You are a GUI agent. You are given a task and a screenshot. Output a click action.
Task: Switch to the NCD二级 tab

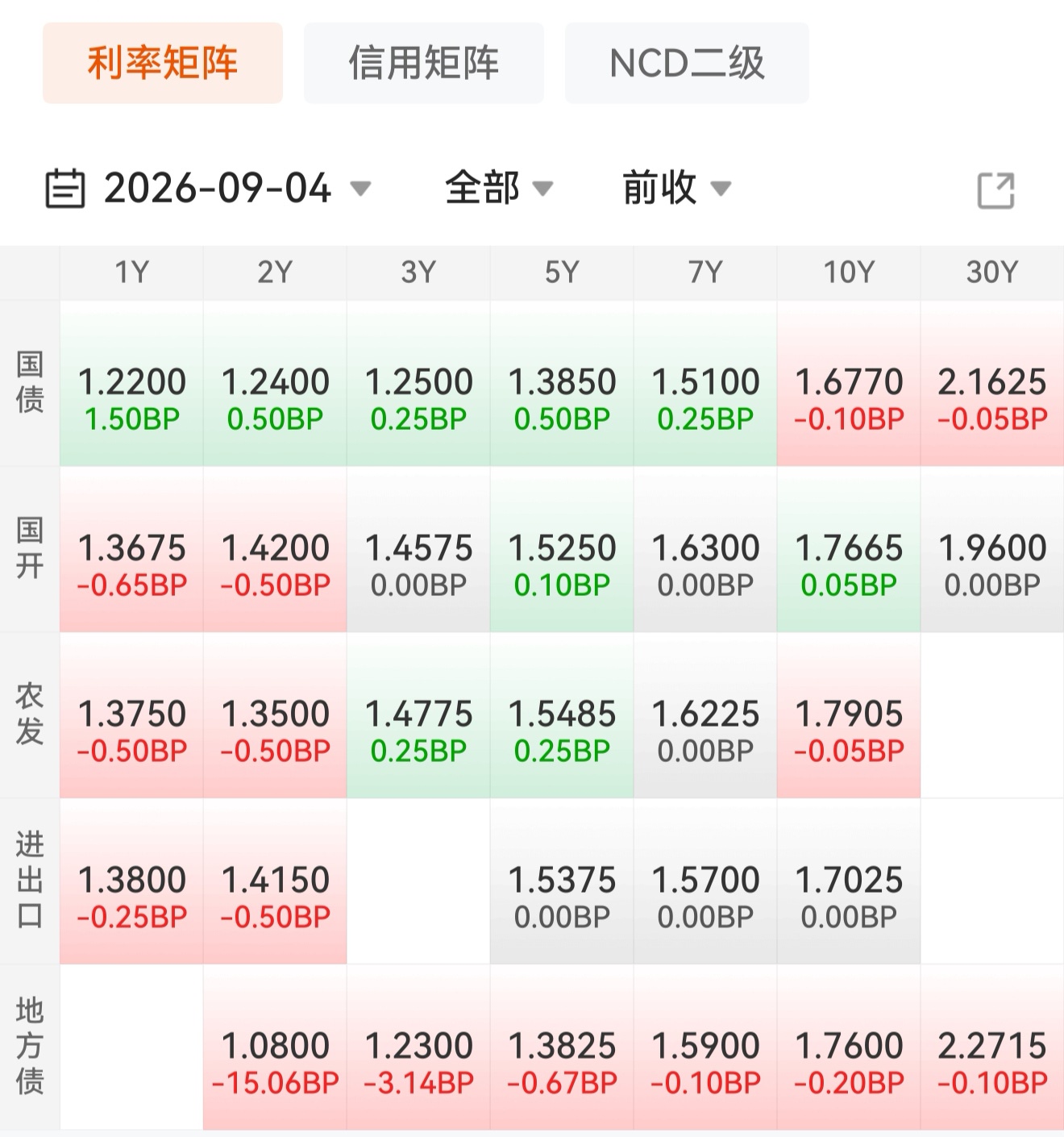coord(687,63)
